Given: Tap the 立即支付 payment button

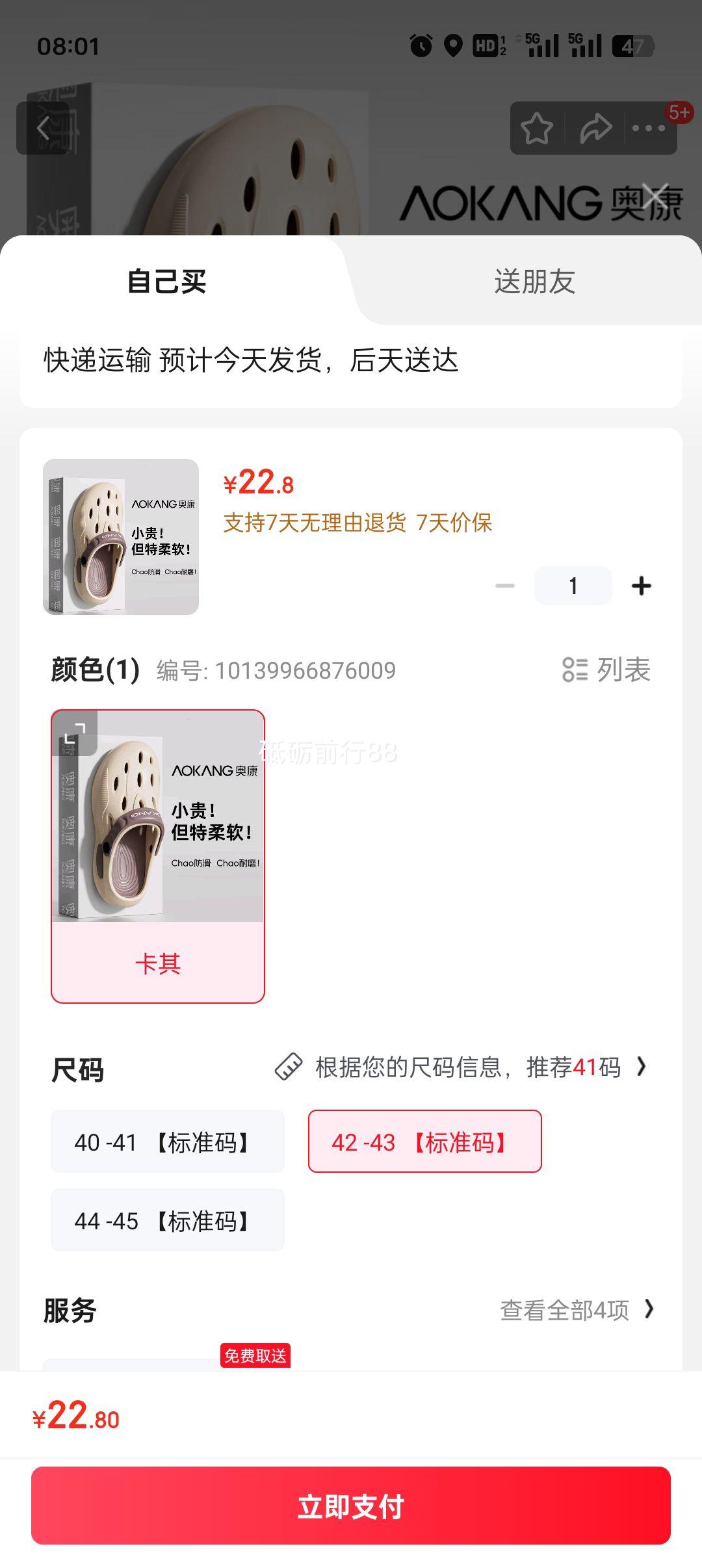Looking at the screenshot, I should click(x=351, y=1508).
